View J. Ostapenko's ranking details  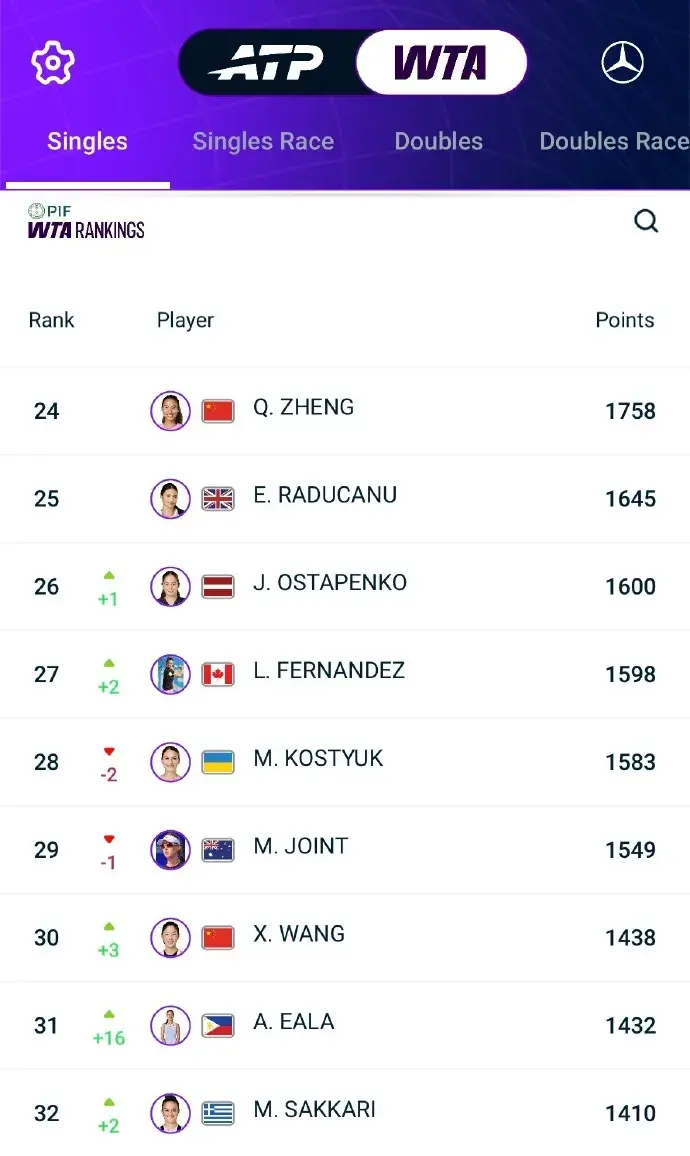[329, 584]
